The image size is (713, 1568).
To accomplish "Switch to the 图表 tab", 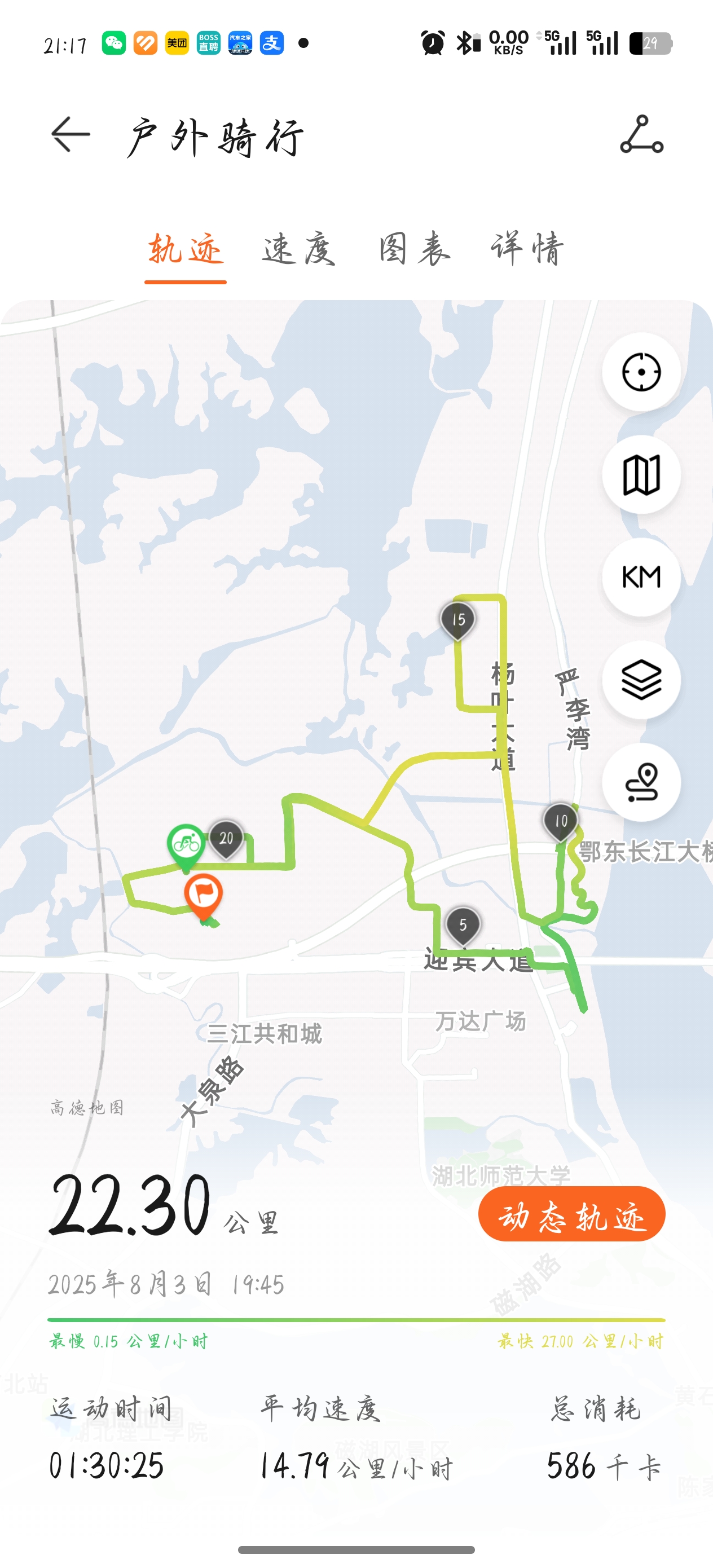I will coord(414,249).
